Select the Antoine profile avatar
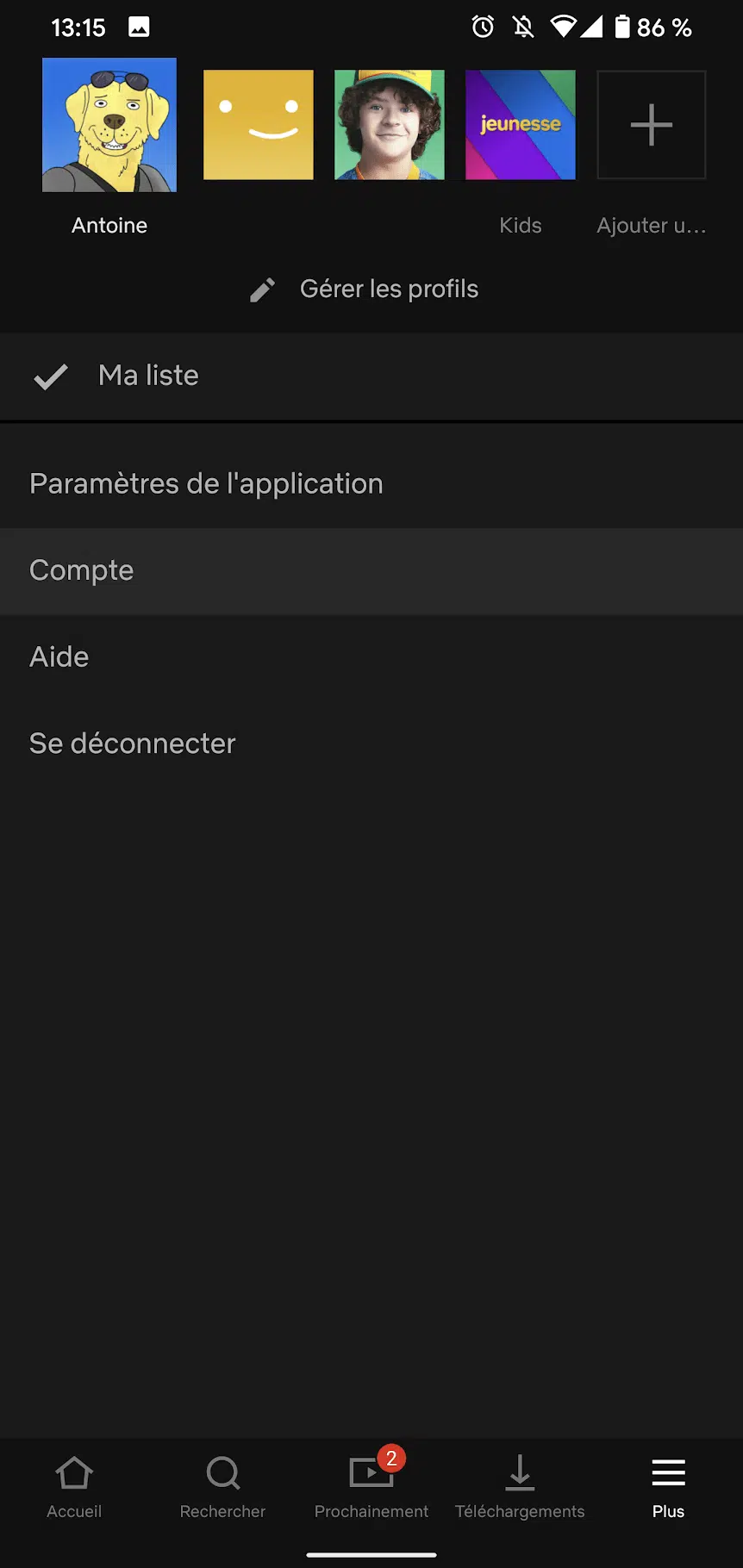The height and width of the screenshot is (1568, 743). (109, 125)
